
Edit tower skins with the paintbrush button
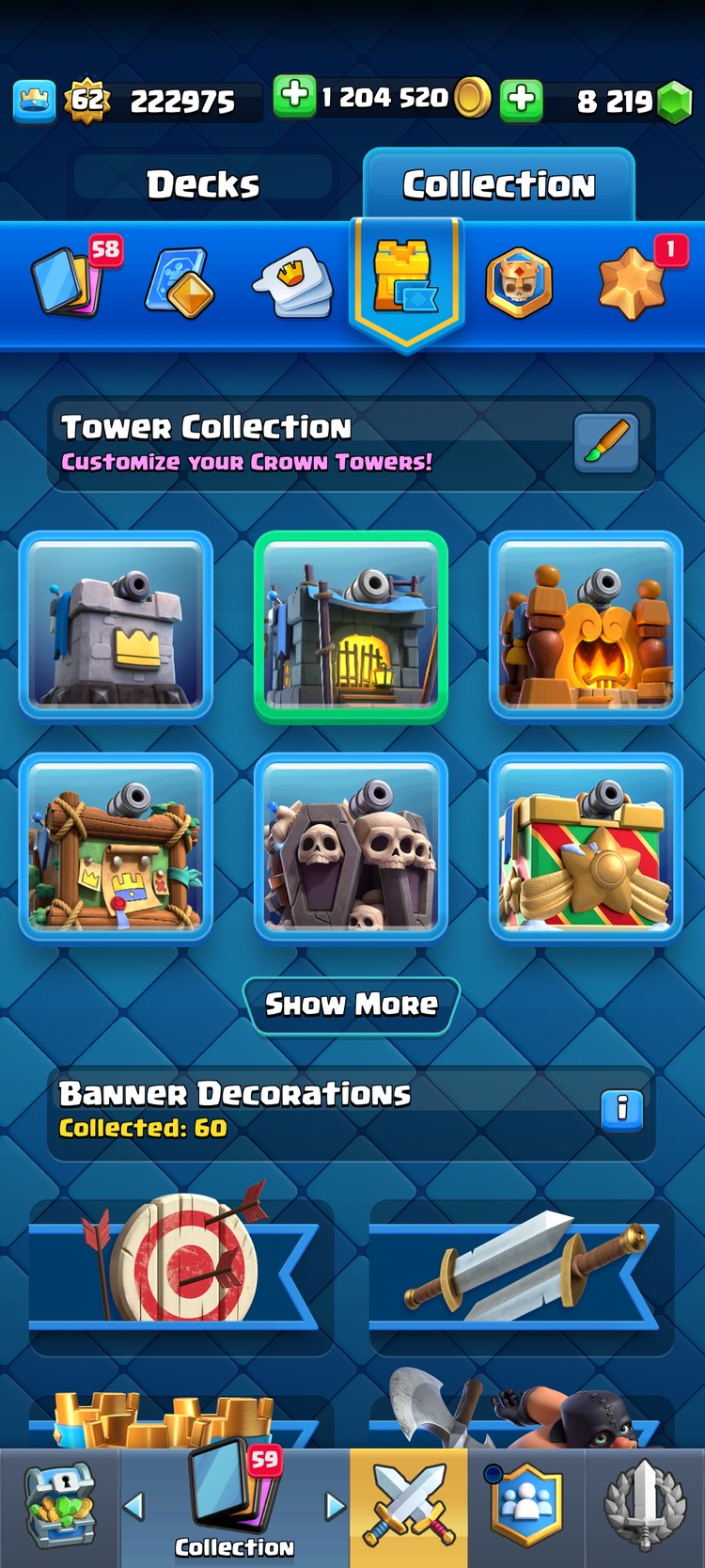(606, 442)
